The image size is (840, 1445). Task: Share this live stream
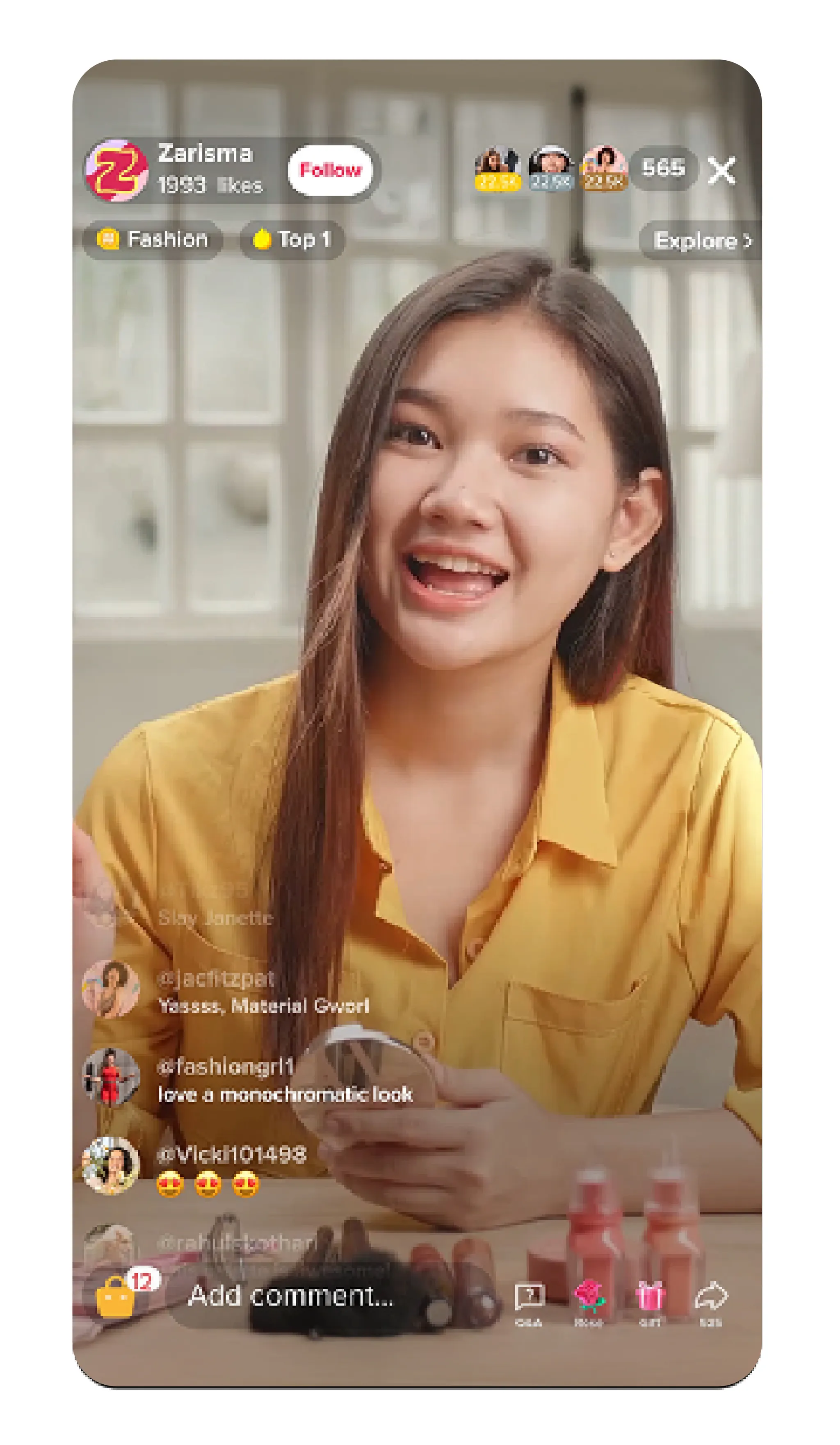(710, 1299)
